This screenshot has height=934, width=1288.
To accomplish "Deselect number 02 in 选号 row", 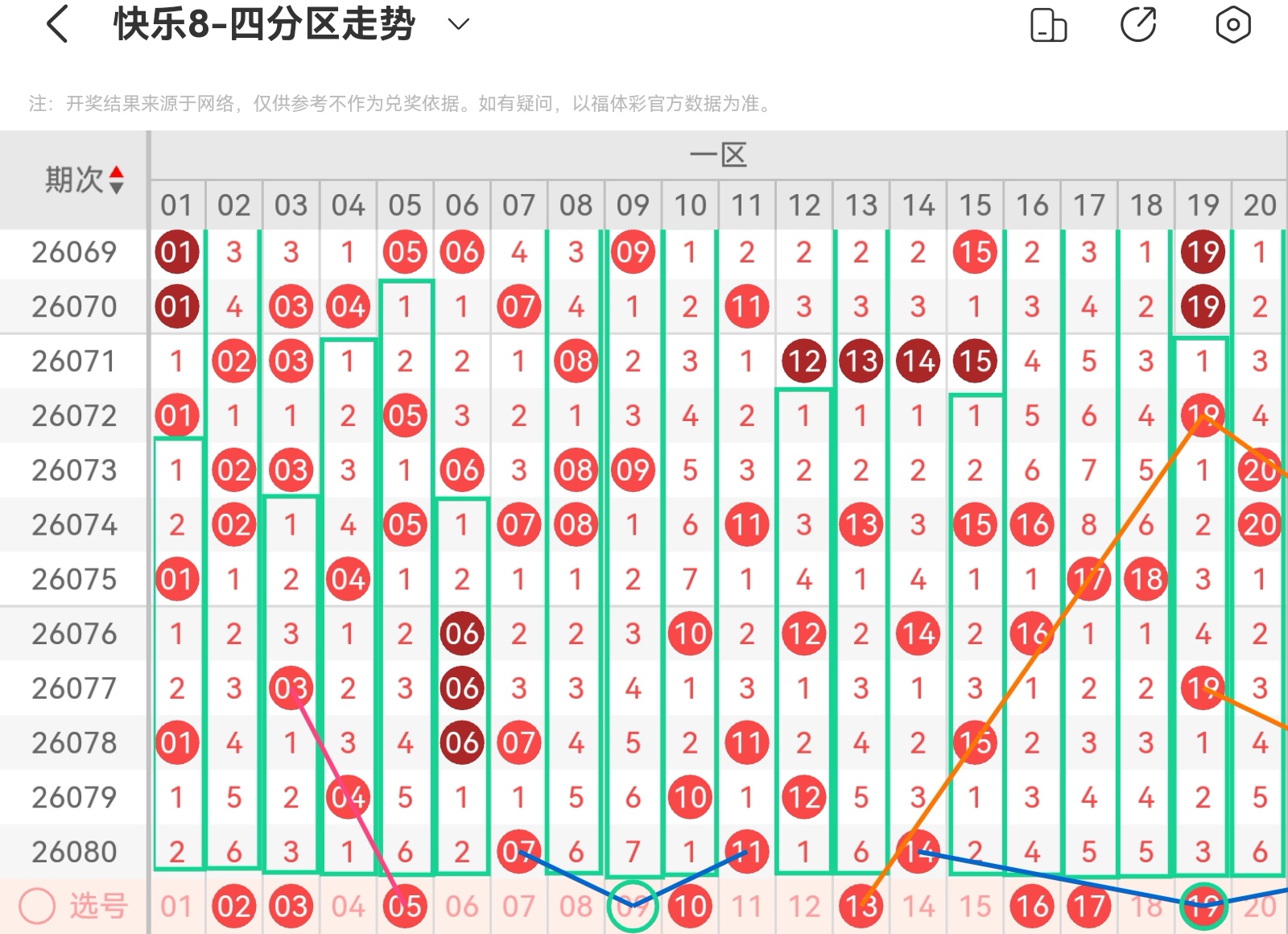I will (233, 907).
